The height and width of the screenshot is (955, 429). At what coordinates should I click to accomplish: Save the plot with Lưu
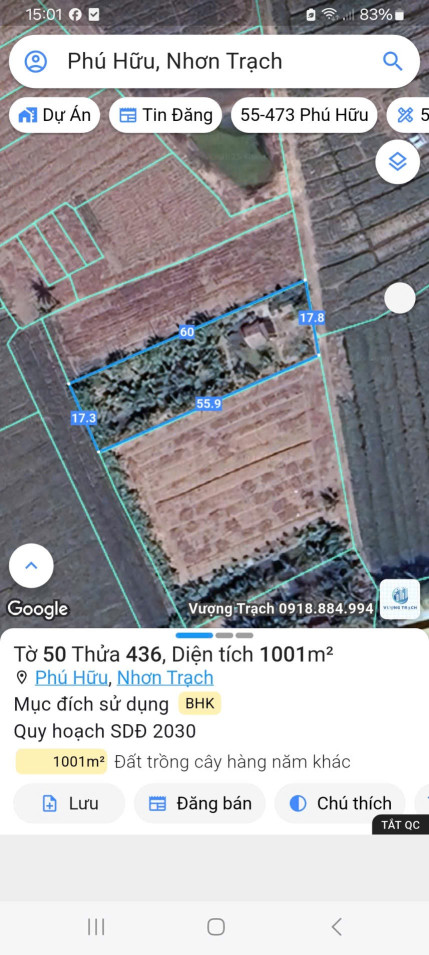[69, 803]
